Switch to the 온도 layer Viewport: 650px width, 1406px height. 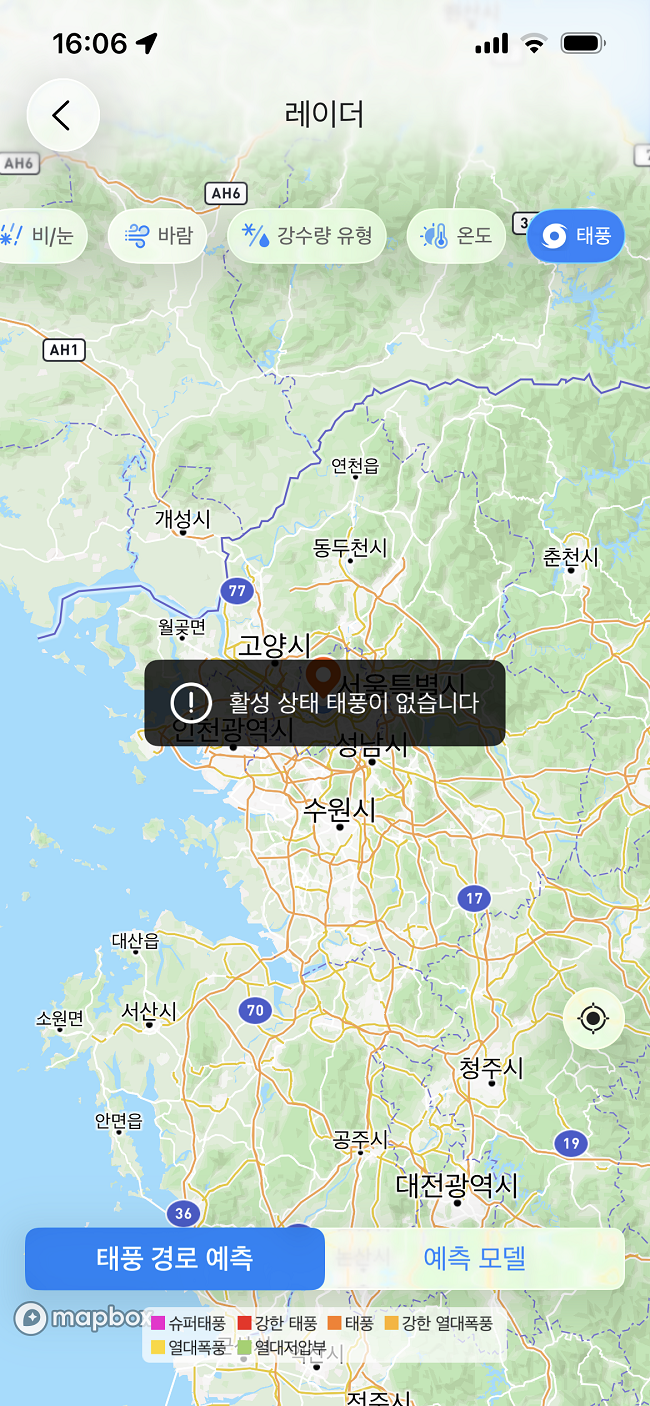pyautogui.click(x=456, y=236)
